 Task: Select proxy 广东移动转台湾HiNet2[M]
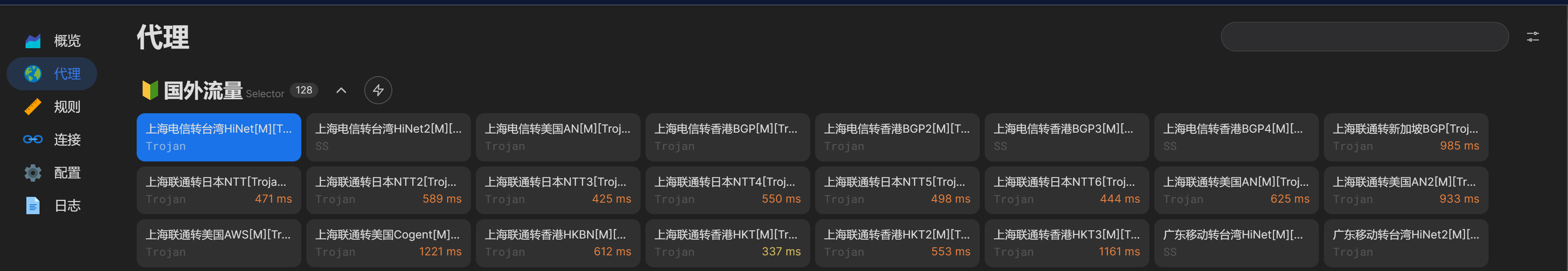(1405, 243)
